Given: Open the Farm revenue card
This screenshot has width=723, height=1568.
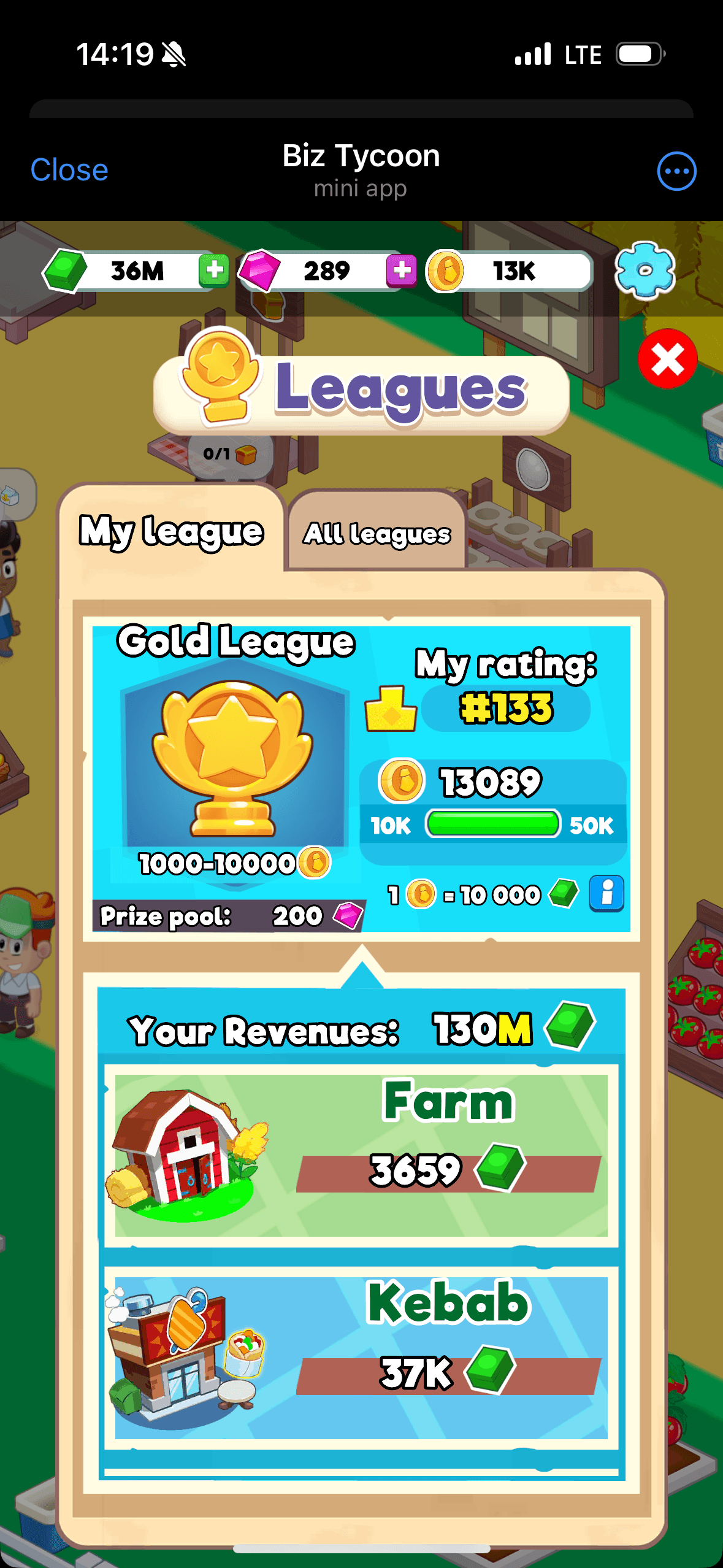Looking at the screenshot, I should tap(361, 1156).
